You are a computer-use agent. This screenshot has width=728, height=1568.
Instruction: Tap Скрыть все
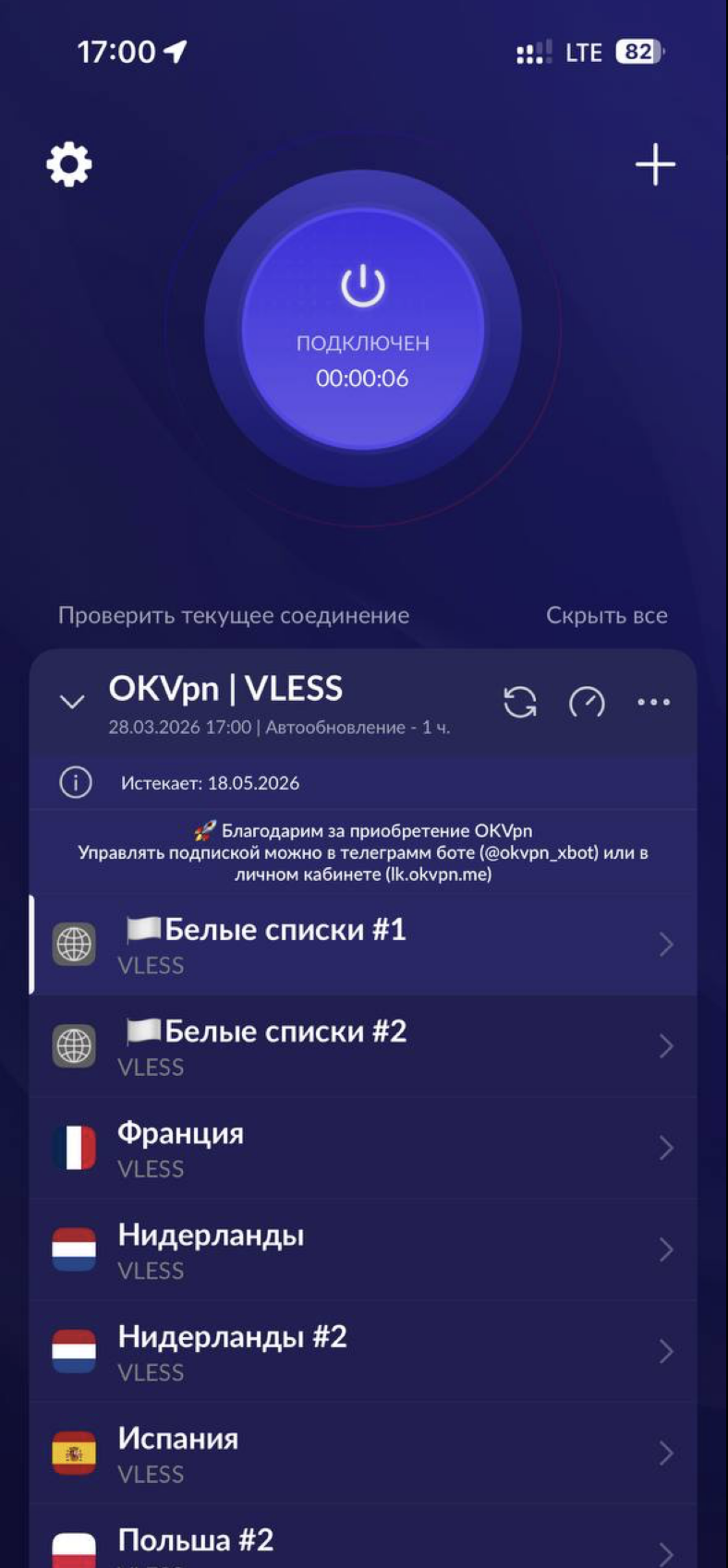pos(606,615)
